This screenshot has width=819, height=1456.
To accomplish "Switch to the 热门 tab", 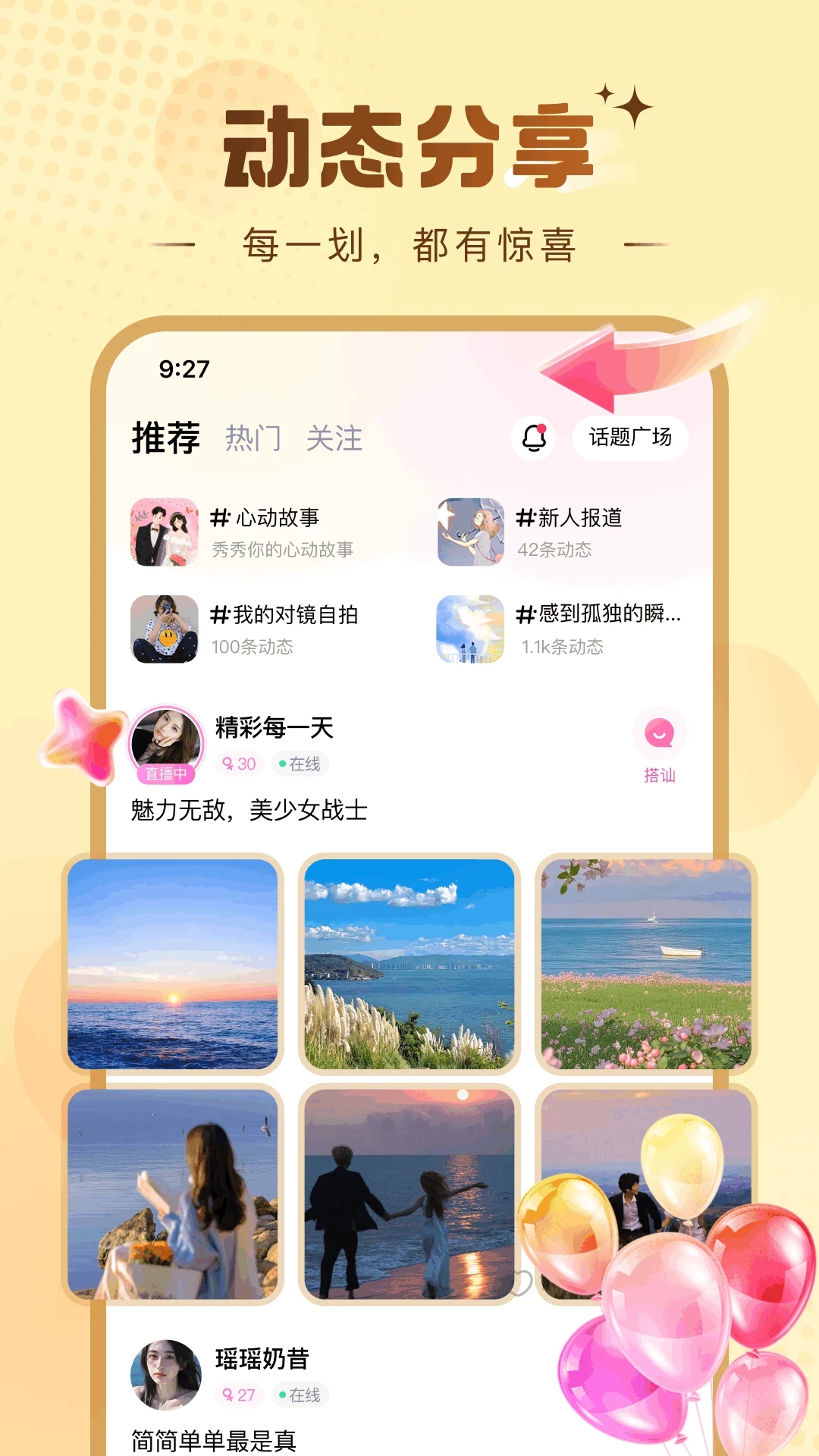I will 253,437.
